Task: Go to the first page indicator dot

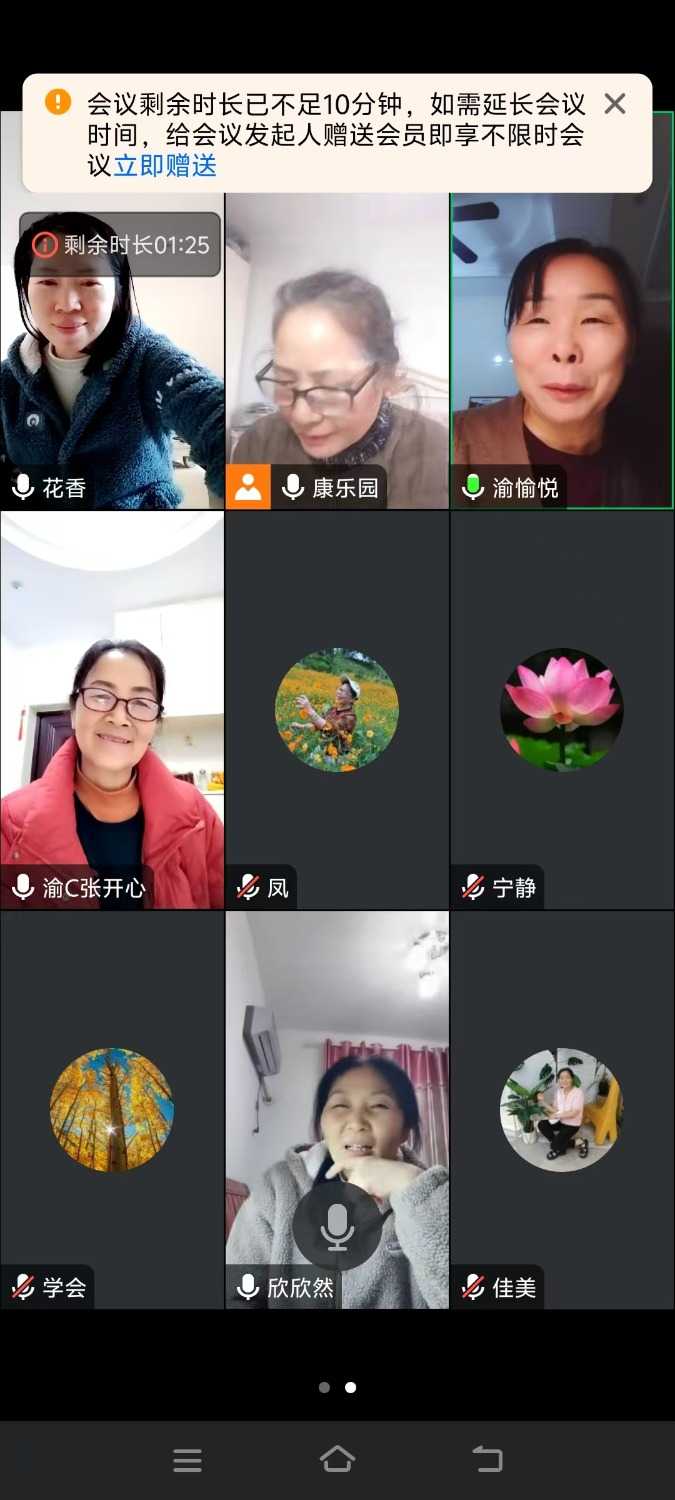Action: tap(324, 1387)
